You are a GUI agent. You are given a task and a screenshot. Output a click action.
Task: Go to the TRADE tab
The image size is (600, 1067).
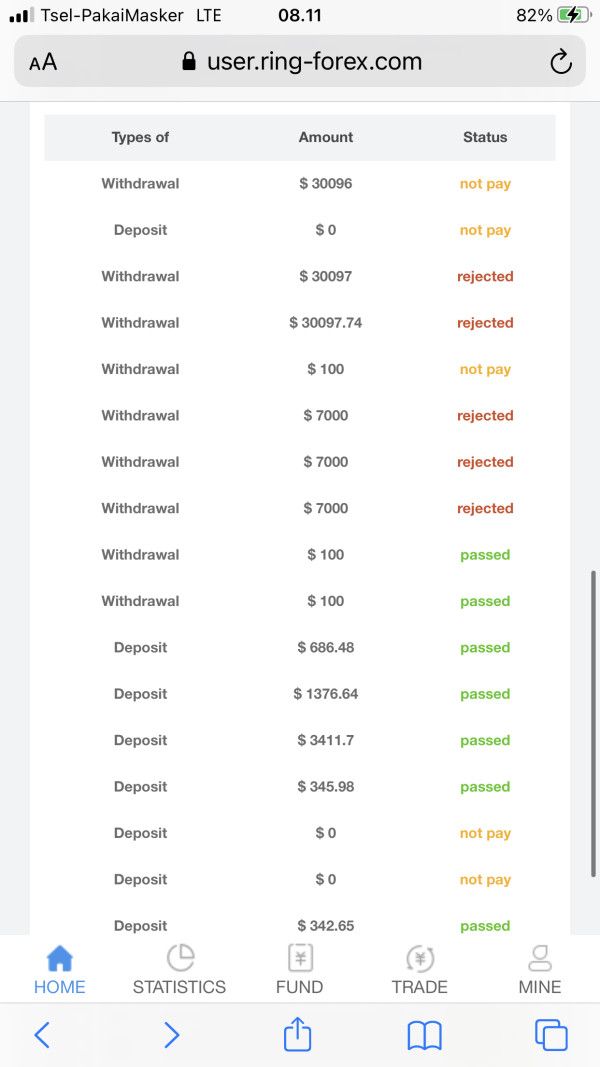(420, 969)
